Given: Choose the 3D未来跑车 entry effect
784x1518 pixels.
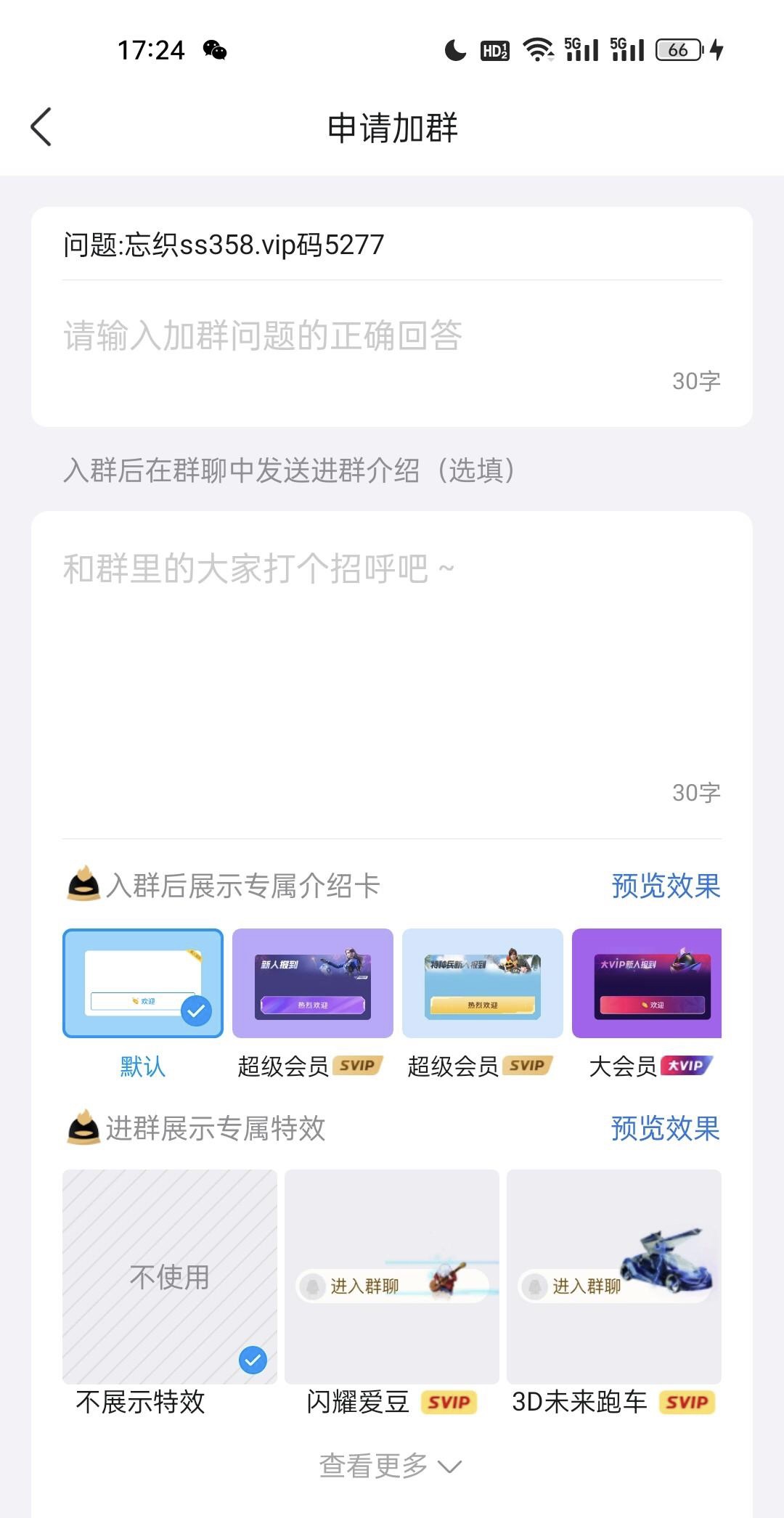Looking at the screenshot, I should point(614,1276).
